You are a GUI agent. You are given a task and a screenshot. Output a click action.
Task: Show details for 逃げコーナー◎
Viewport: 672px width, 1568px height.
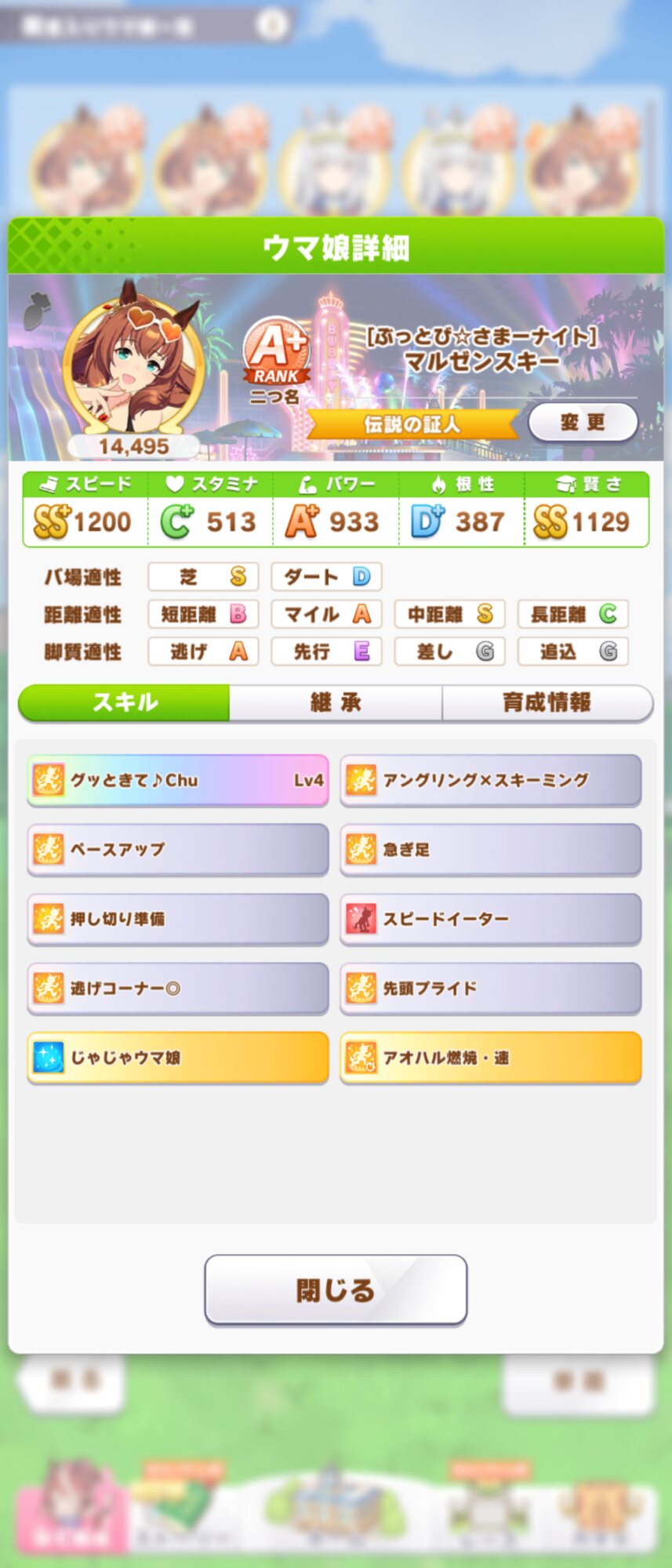click(178, 988)
